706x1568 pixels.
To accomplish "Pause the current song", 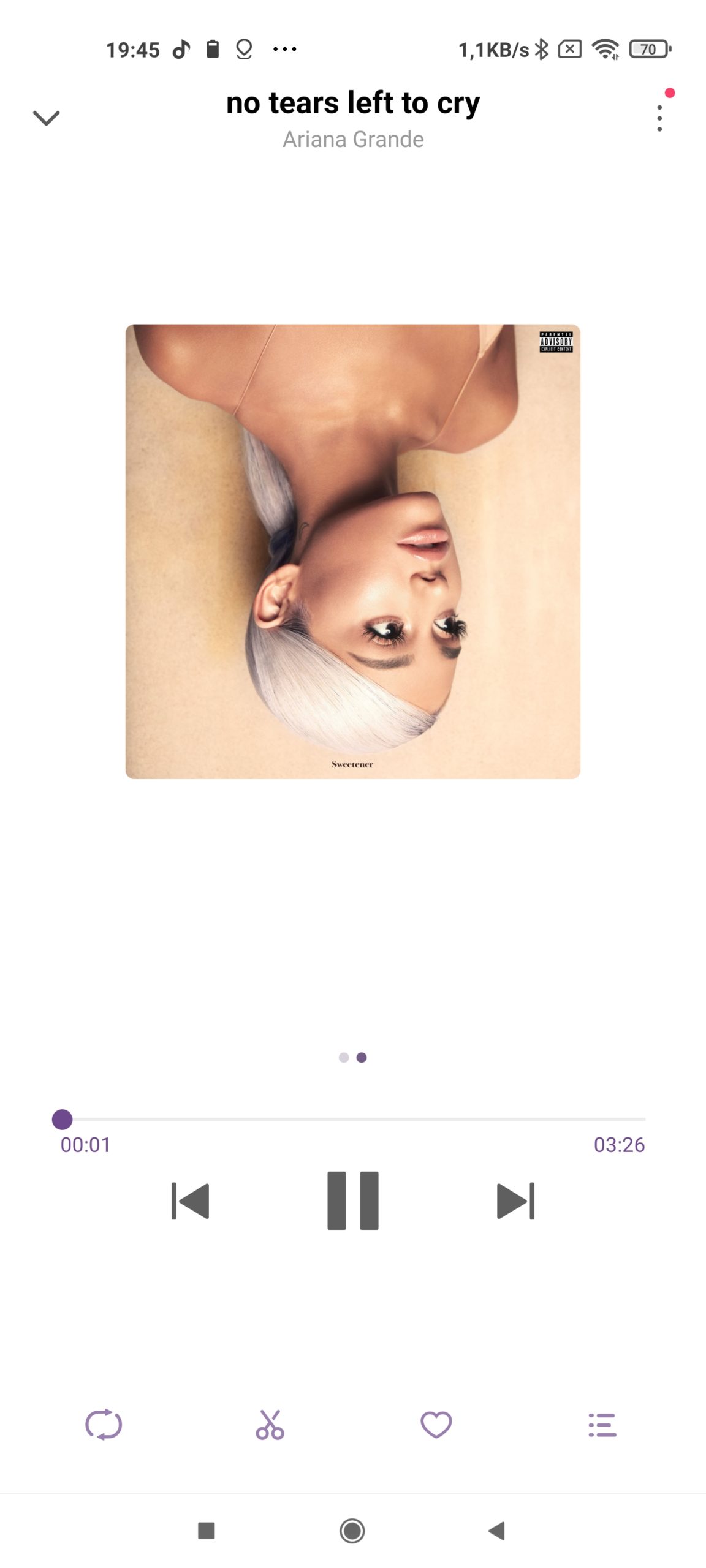I will click(353, 1200).
